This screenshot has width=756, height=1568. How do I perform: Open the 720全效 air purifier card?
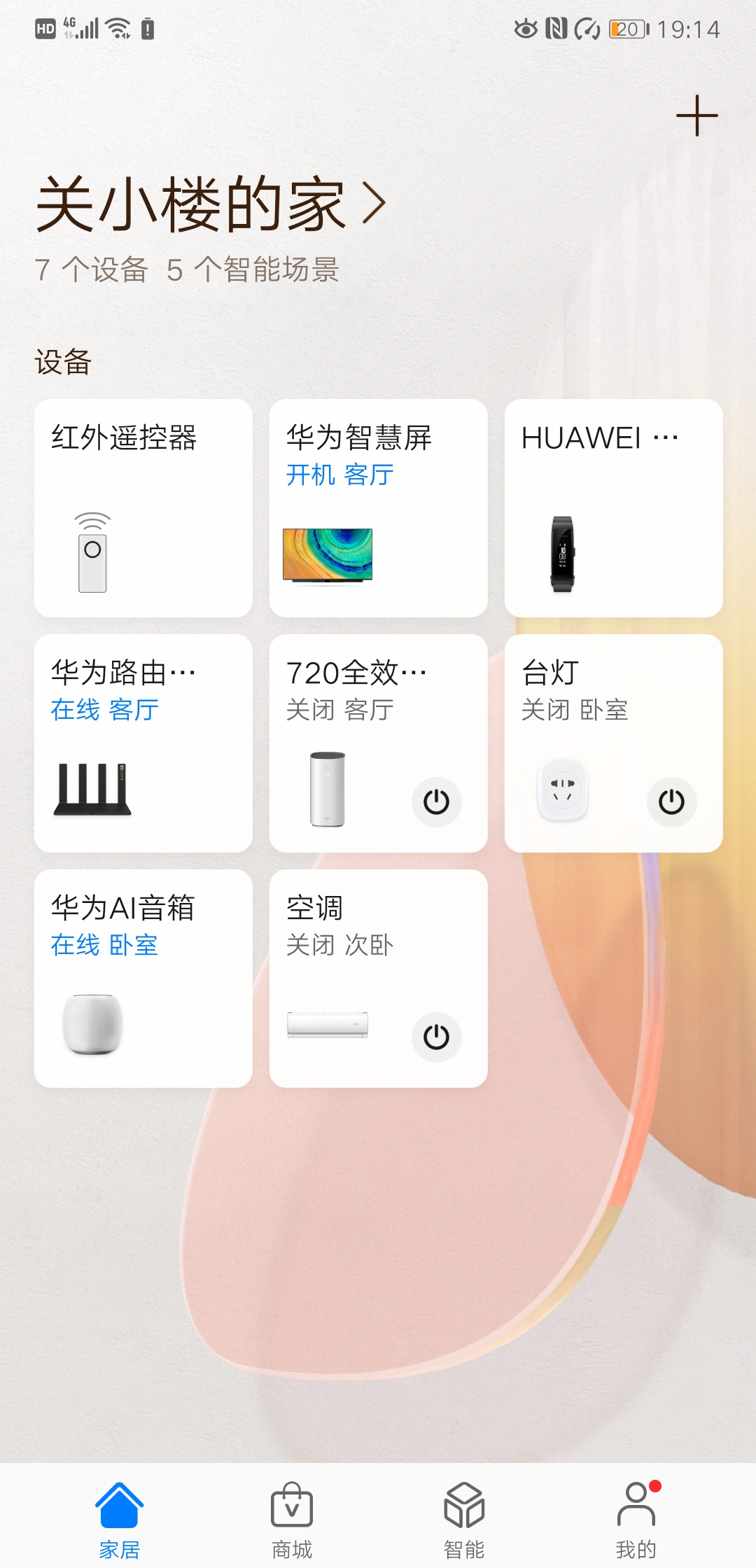[x=379, y=743]
